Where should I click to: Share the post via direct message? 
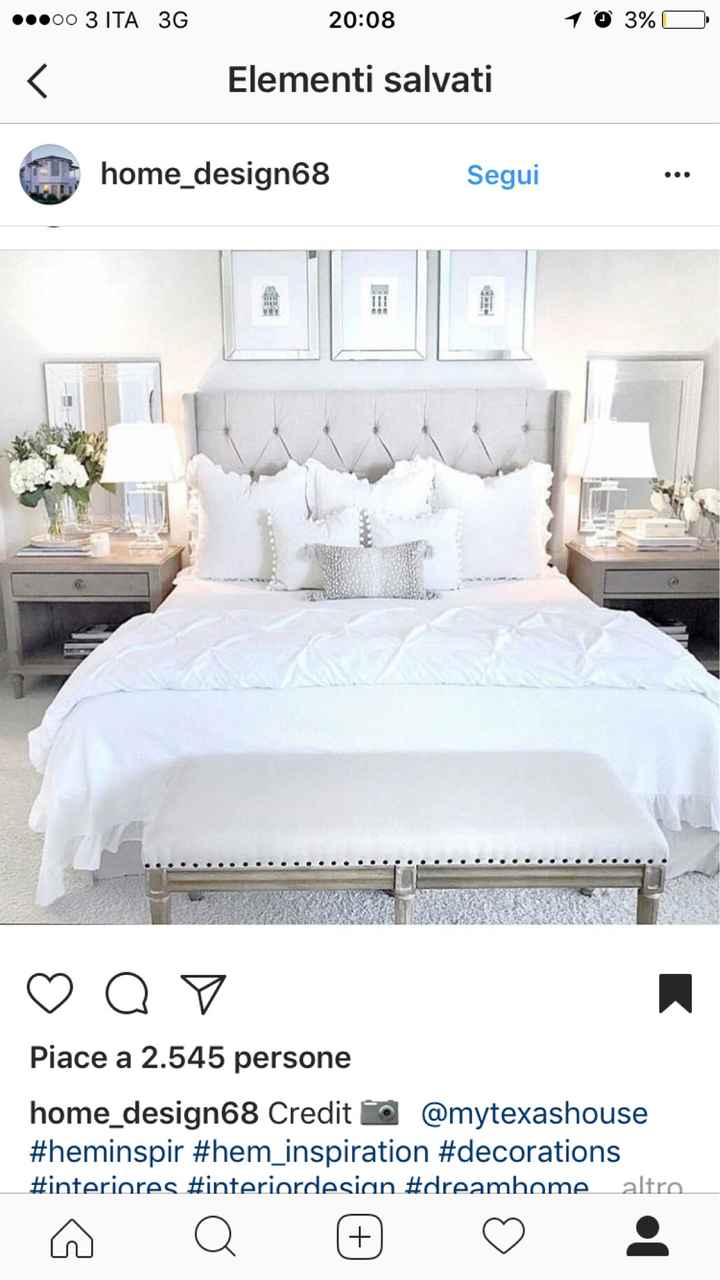point(203,993)
